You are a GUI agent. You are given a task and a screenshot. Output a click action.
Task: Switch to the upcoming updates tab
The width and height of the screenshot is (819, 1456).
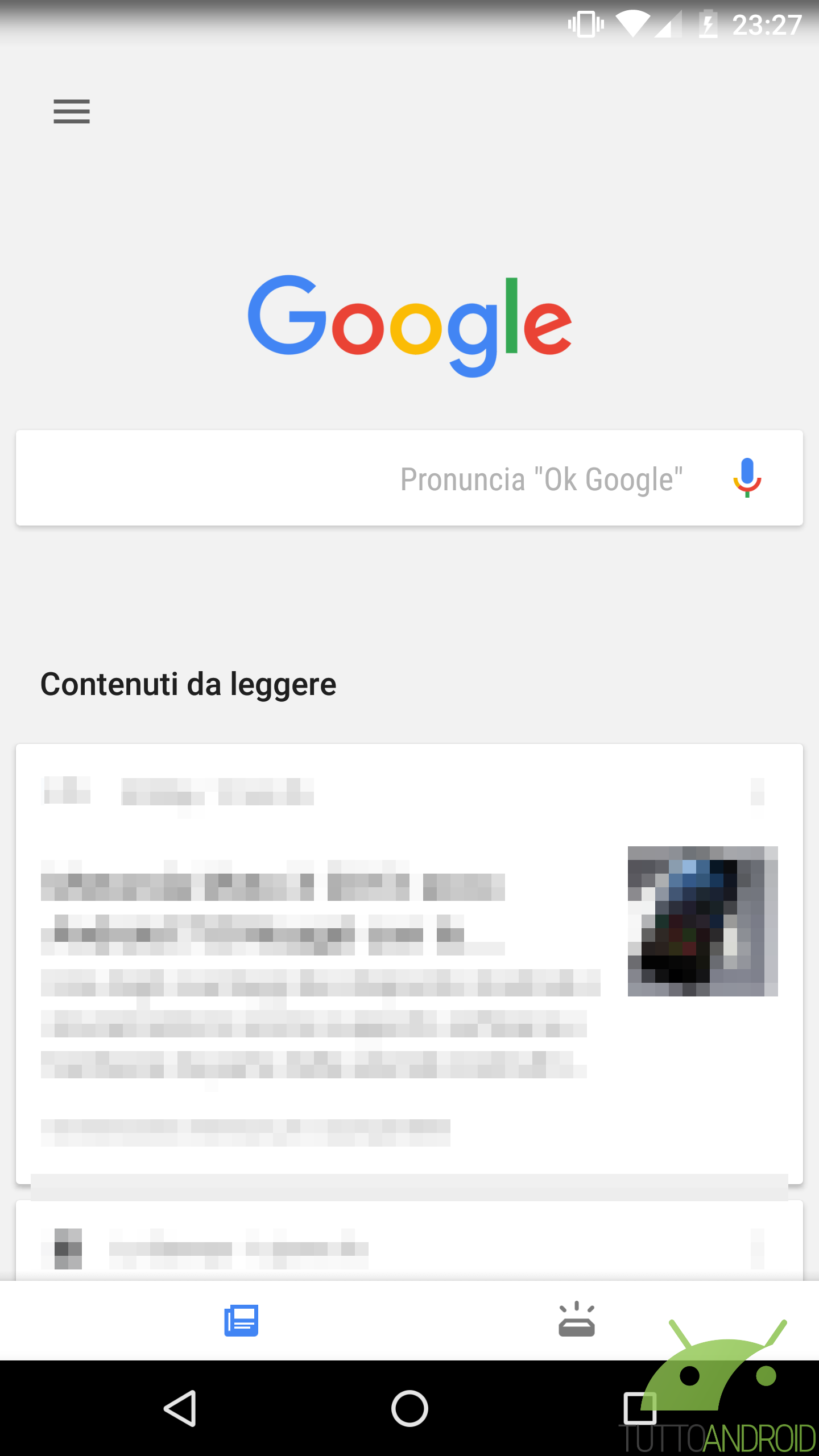(577, 1319)
